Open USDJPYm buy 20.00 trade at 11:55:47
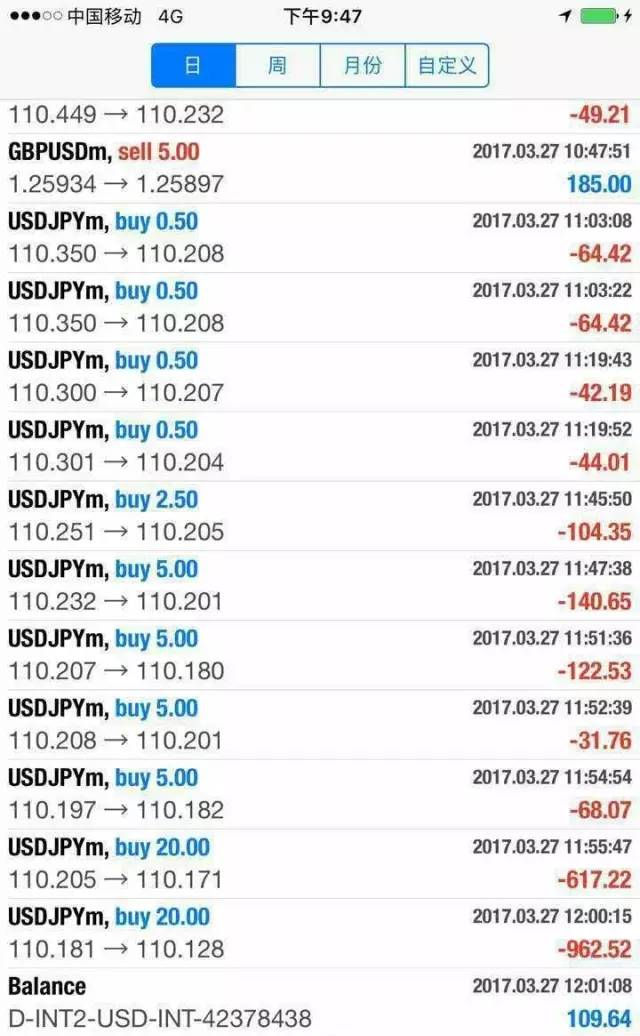This screenshot has height=1036, width=640. [x=320, y=863]
